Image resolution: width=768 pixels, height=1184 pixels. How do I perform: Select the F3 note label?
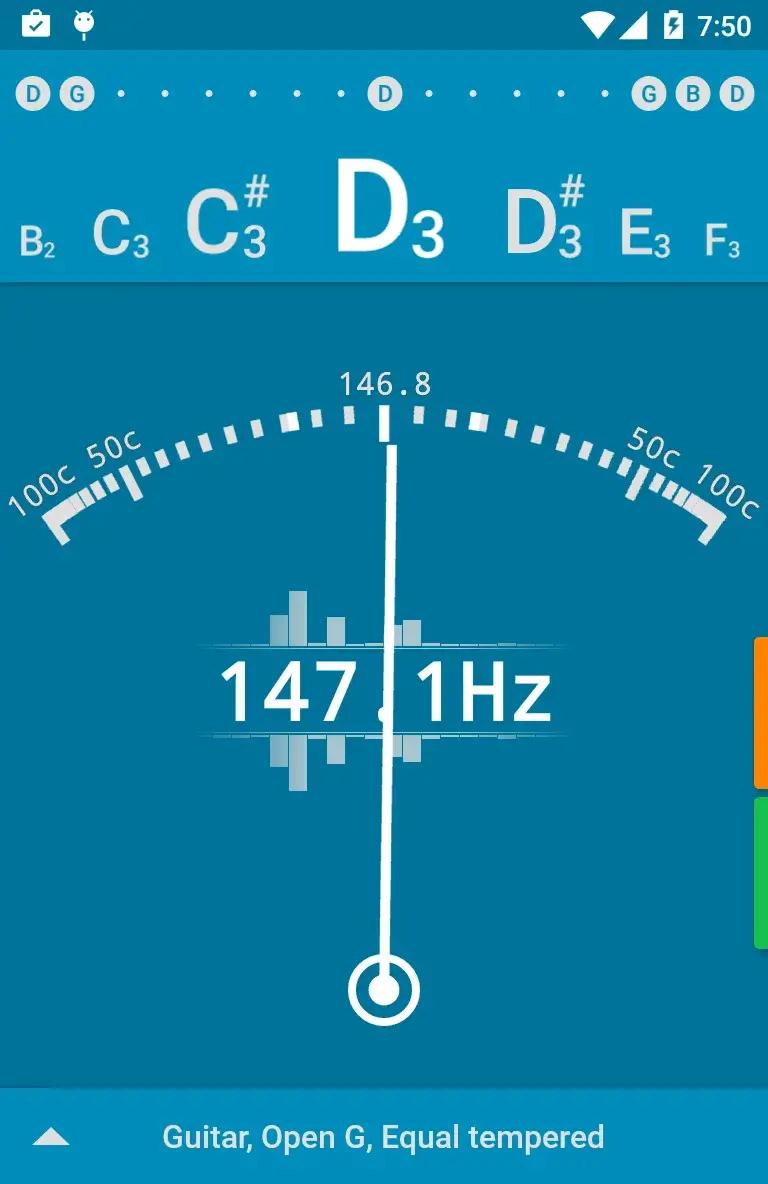723,238
